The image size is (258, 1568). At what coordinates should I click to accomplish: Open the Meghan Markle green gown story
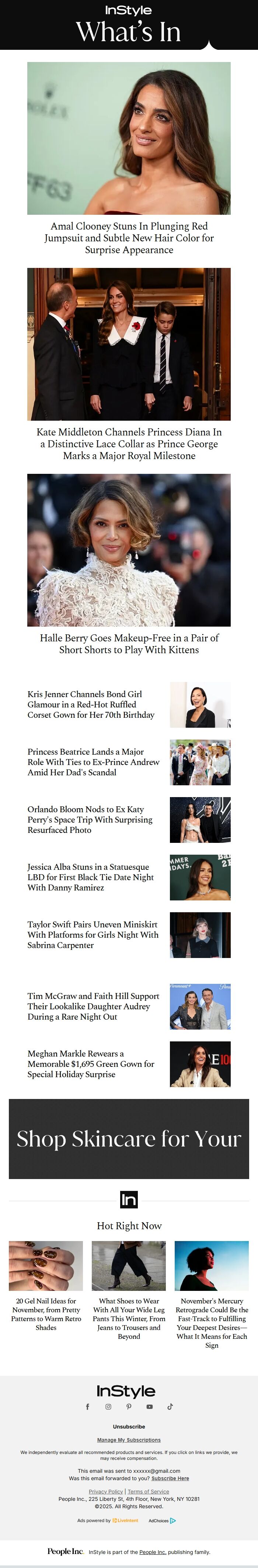pos(91,1064)
